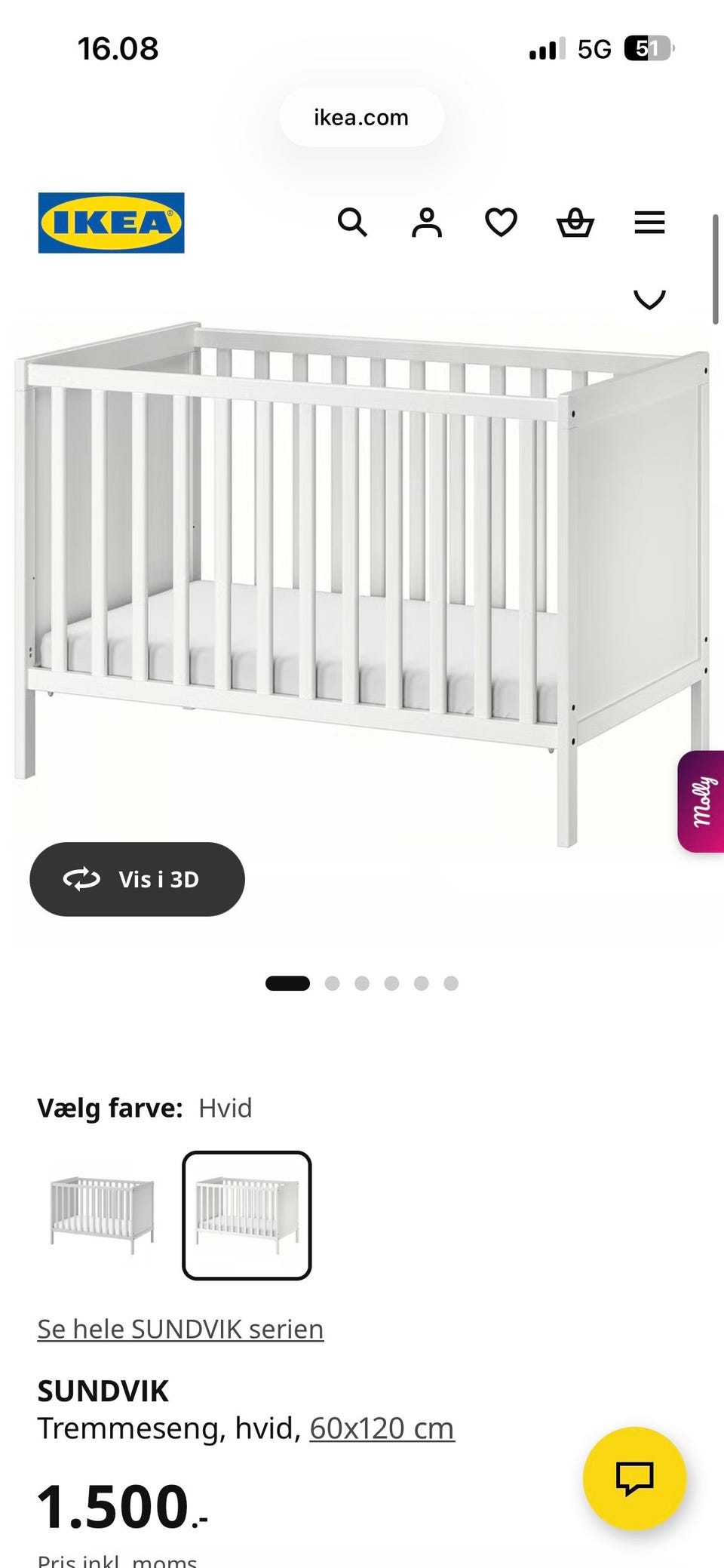Viewport: 724px width, 1568px height.
Task: Tap Vis i 3D button
Action: click(x=137, y=879)
